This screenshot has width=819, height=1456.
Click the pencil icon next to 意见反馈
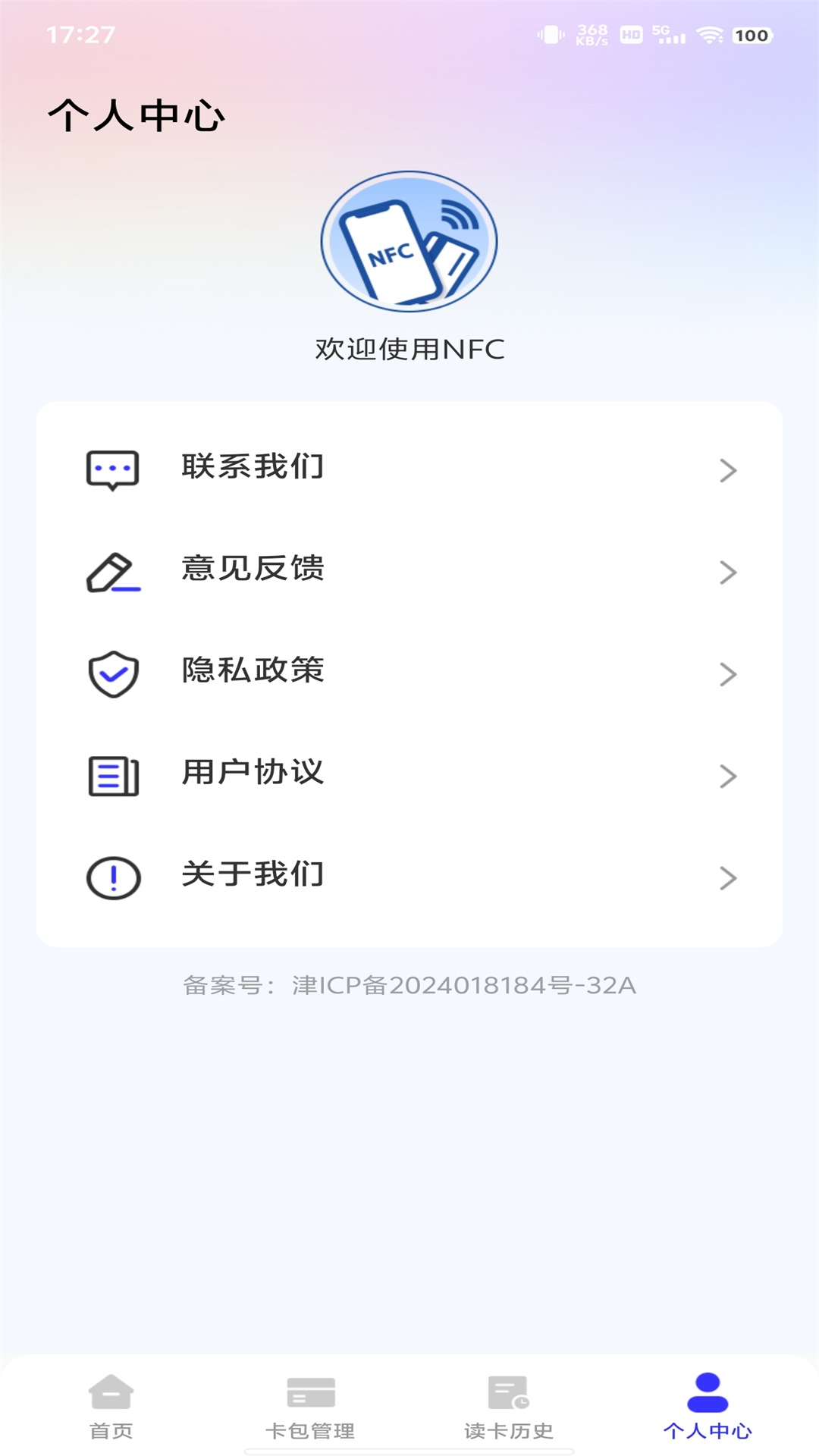[112, 572]
